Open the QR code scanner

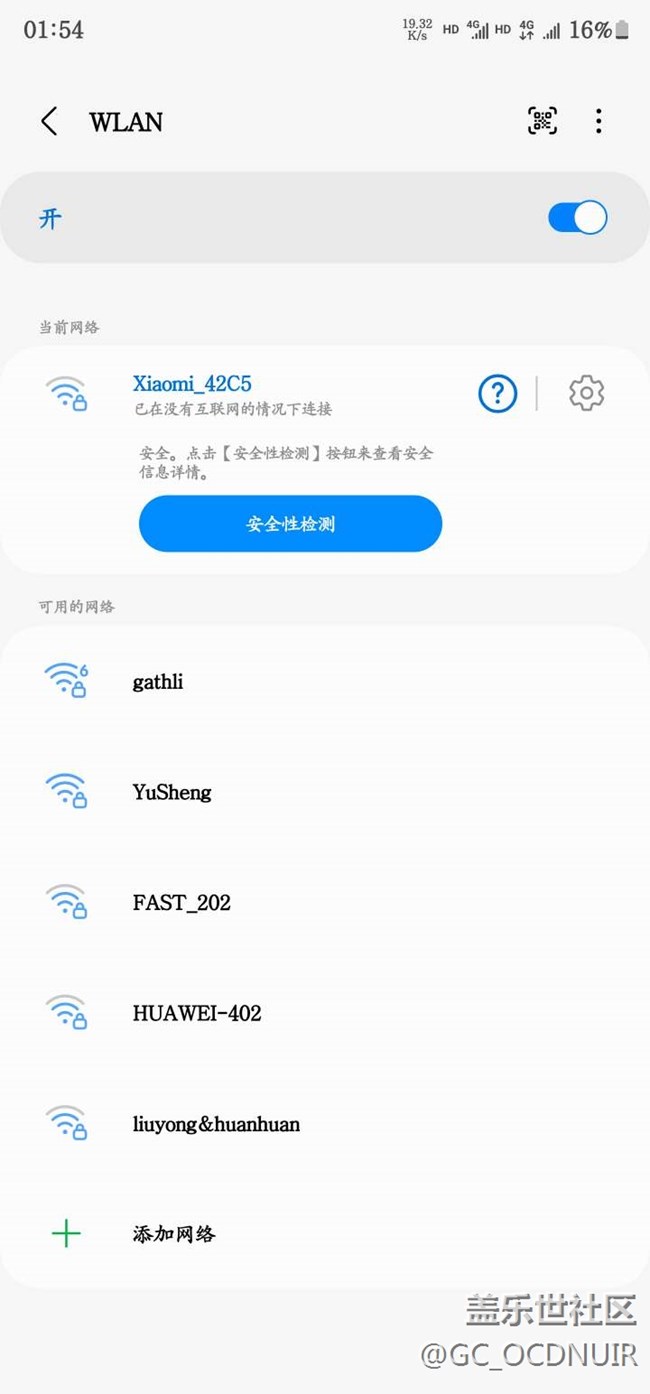542,122
